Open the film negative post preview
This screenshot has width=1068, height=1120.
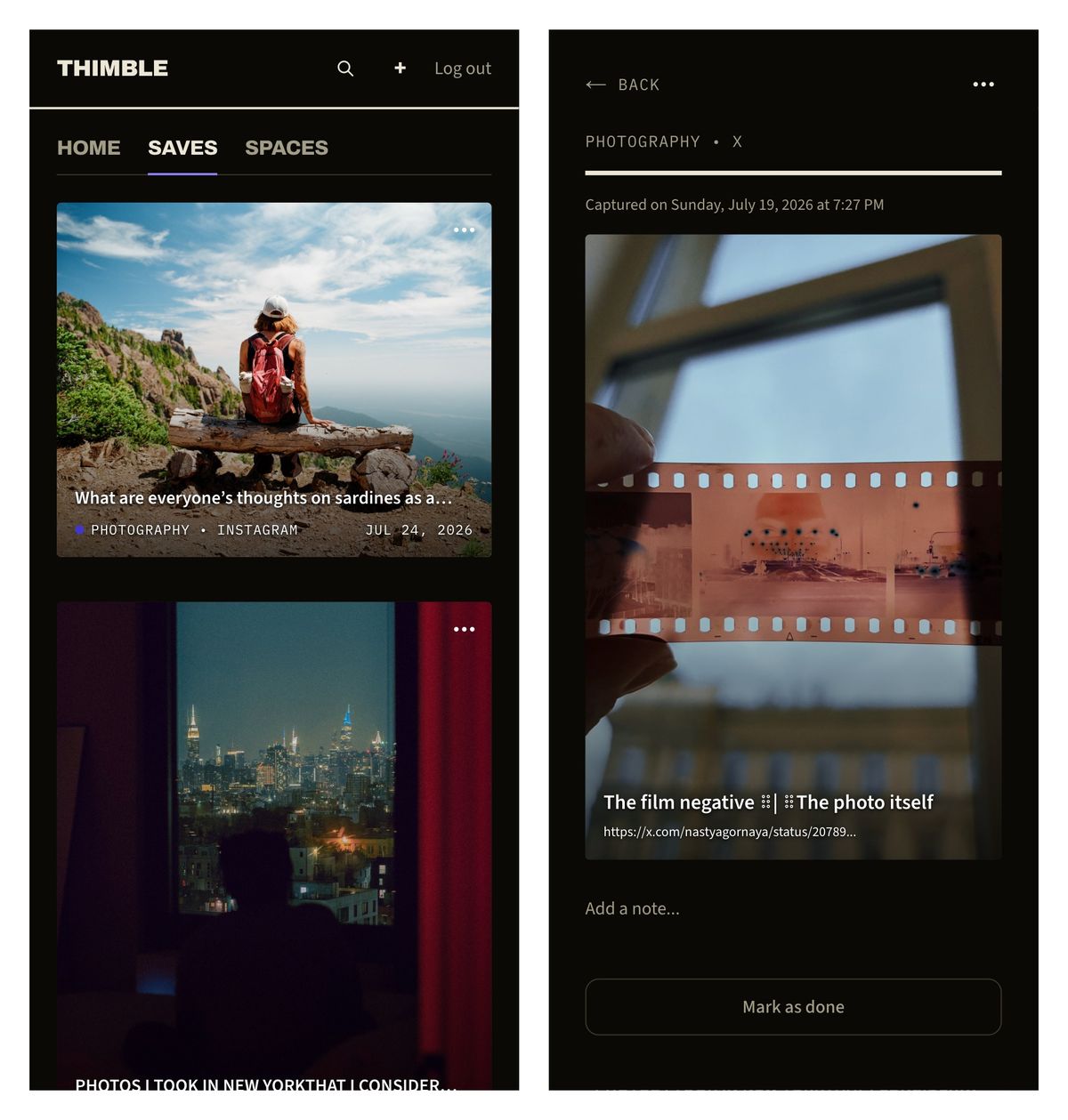coord(793,547)
